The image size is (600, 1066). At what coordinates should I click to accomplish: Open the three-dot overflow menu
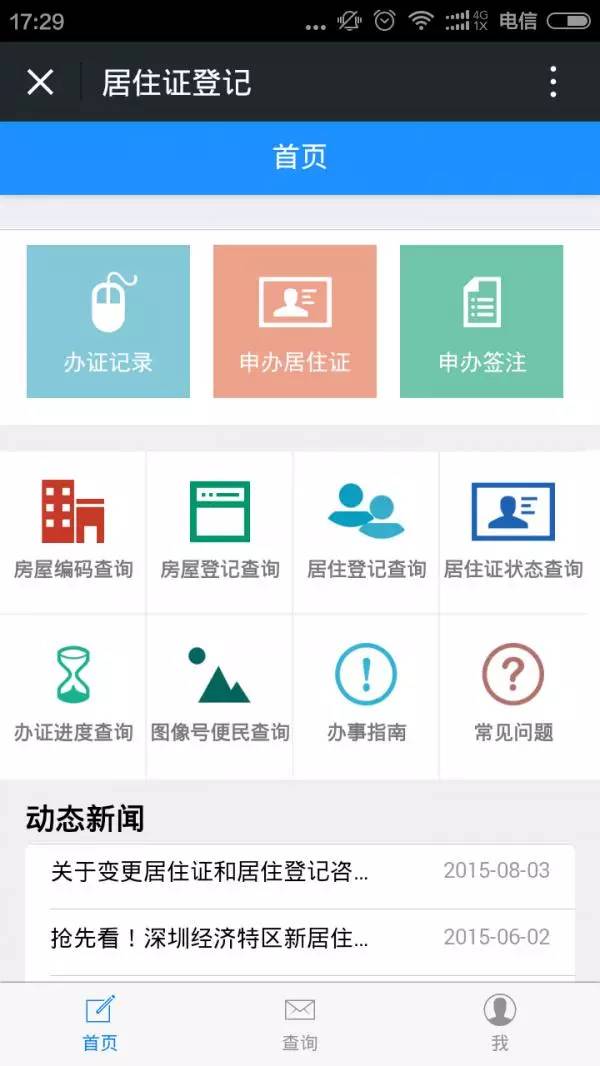tap(552, 82)
